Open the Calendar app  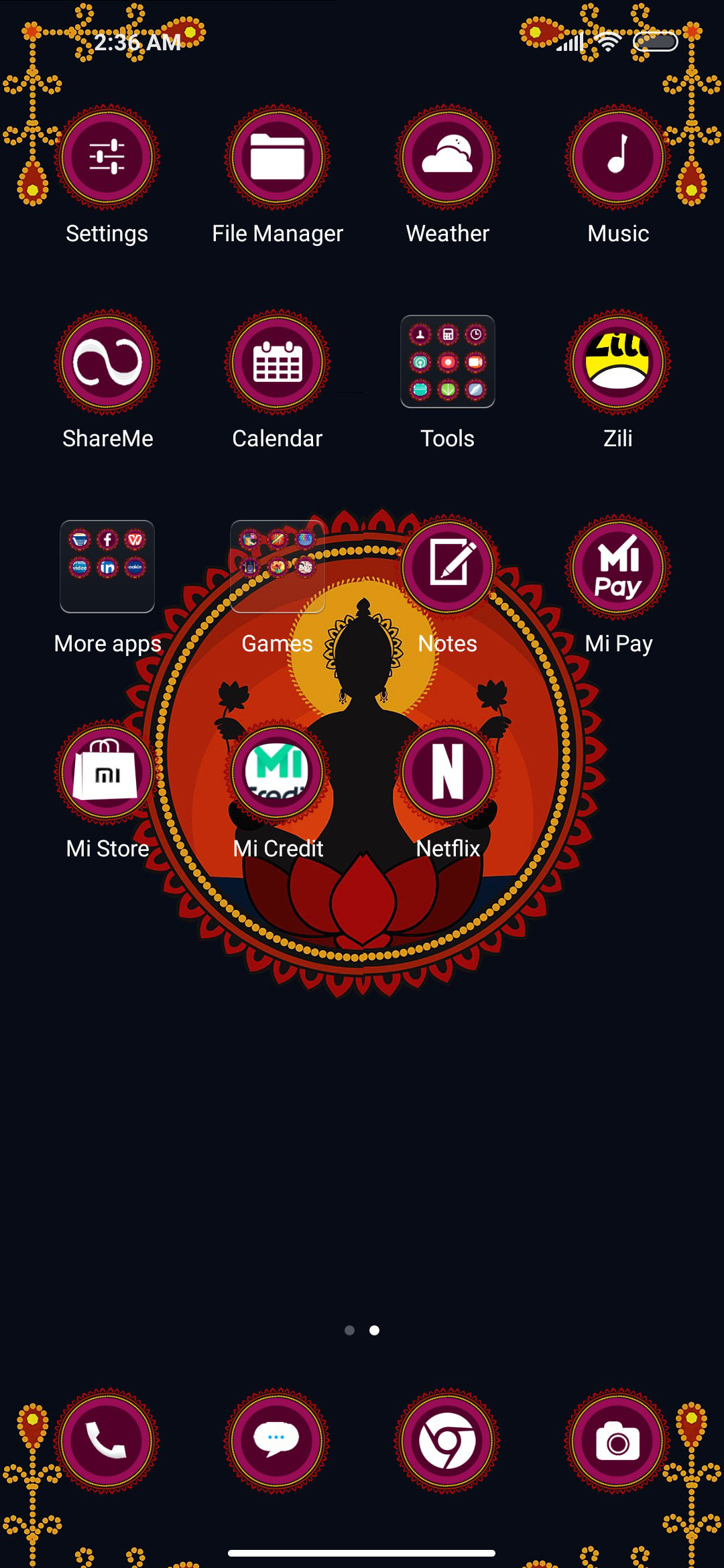click(x=278, y=363)
